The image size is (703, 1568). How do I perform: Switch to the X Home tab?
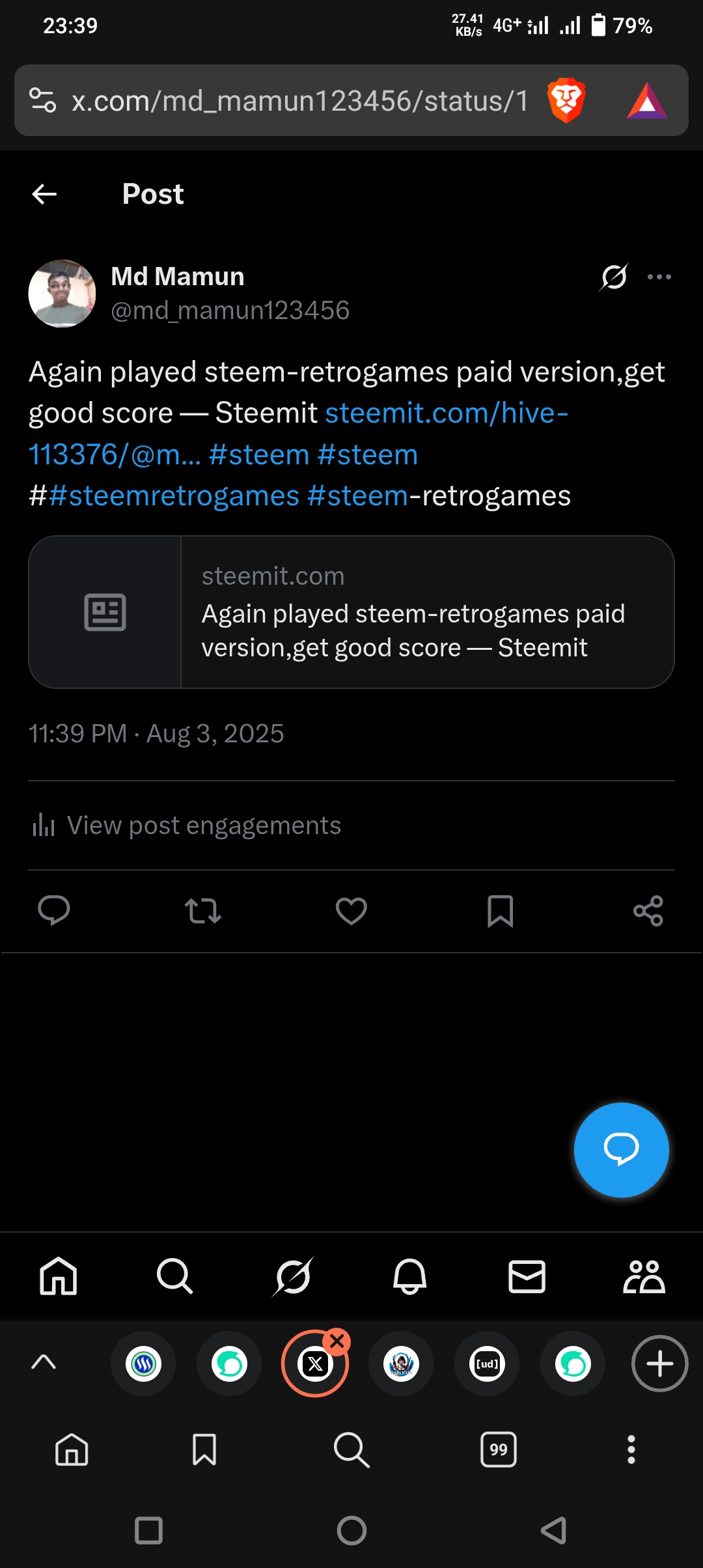pyautogui.click(x=59, y=1276)
